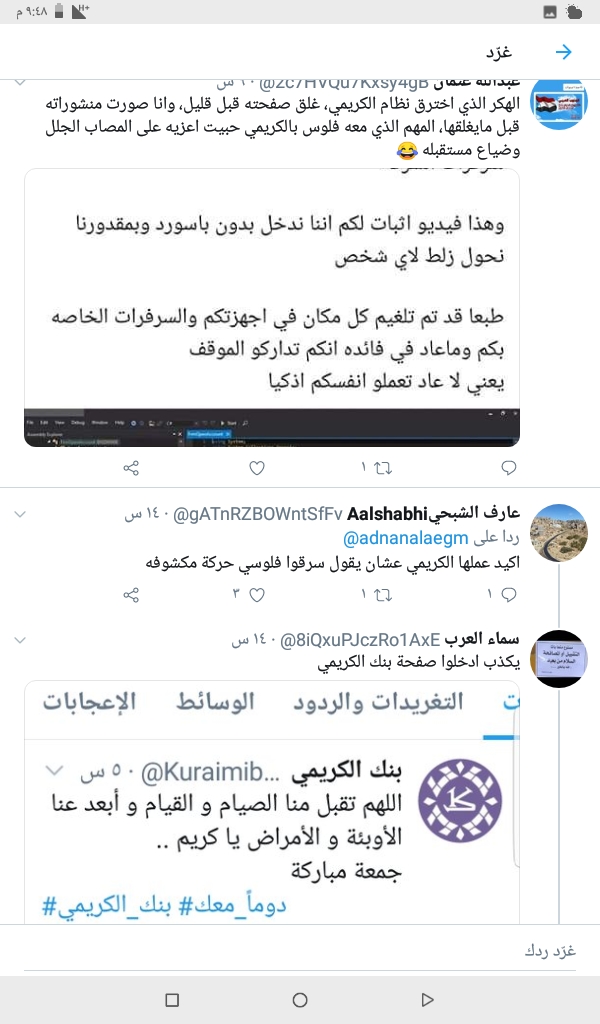Like عارف الشبحي's tweet
Screen dimensions: 600x1024
click(256, 595)
